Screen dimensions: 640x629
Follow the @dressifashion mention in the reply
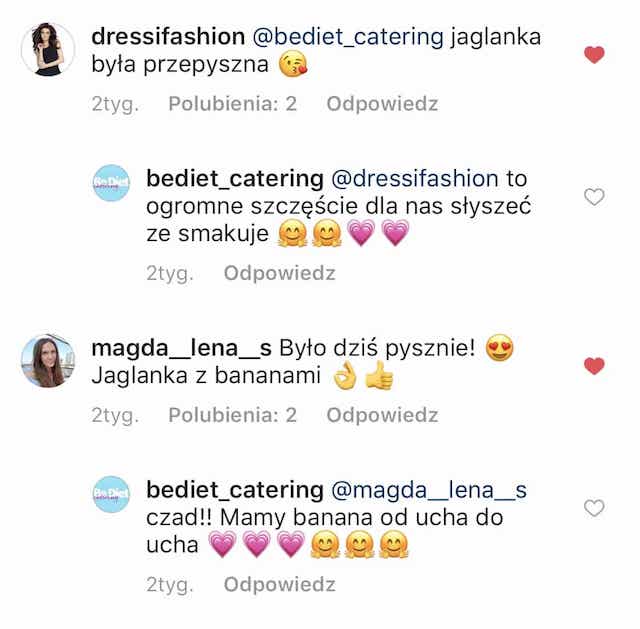414,179
